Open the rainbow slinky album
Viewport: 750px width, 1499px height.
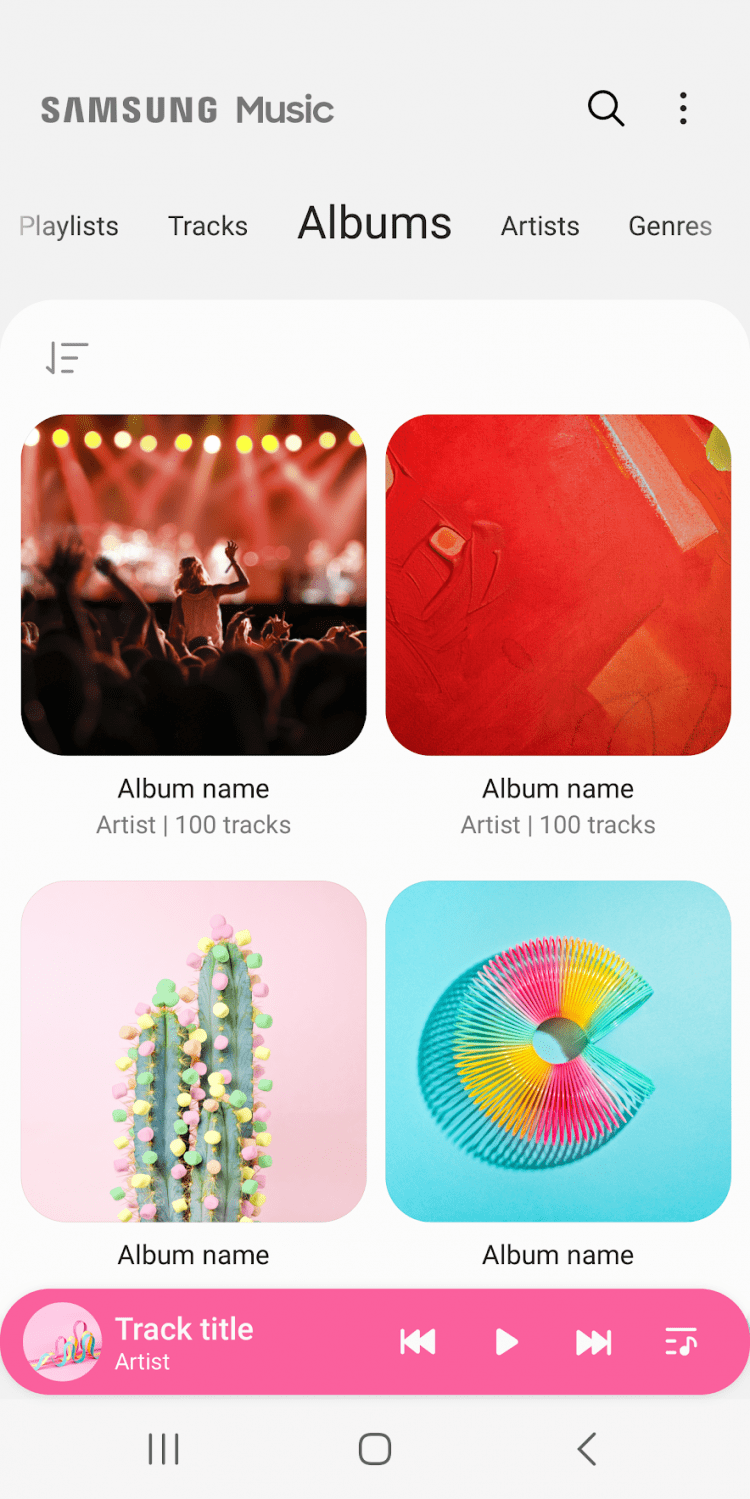pyautogui.click(x=558, y=1050)
